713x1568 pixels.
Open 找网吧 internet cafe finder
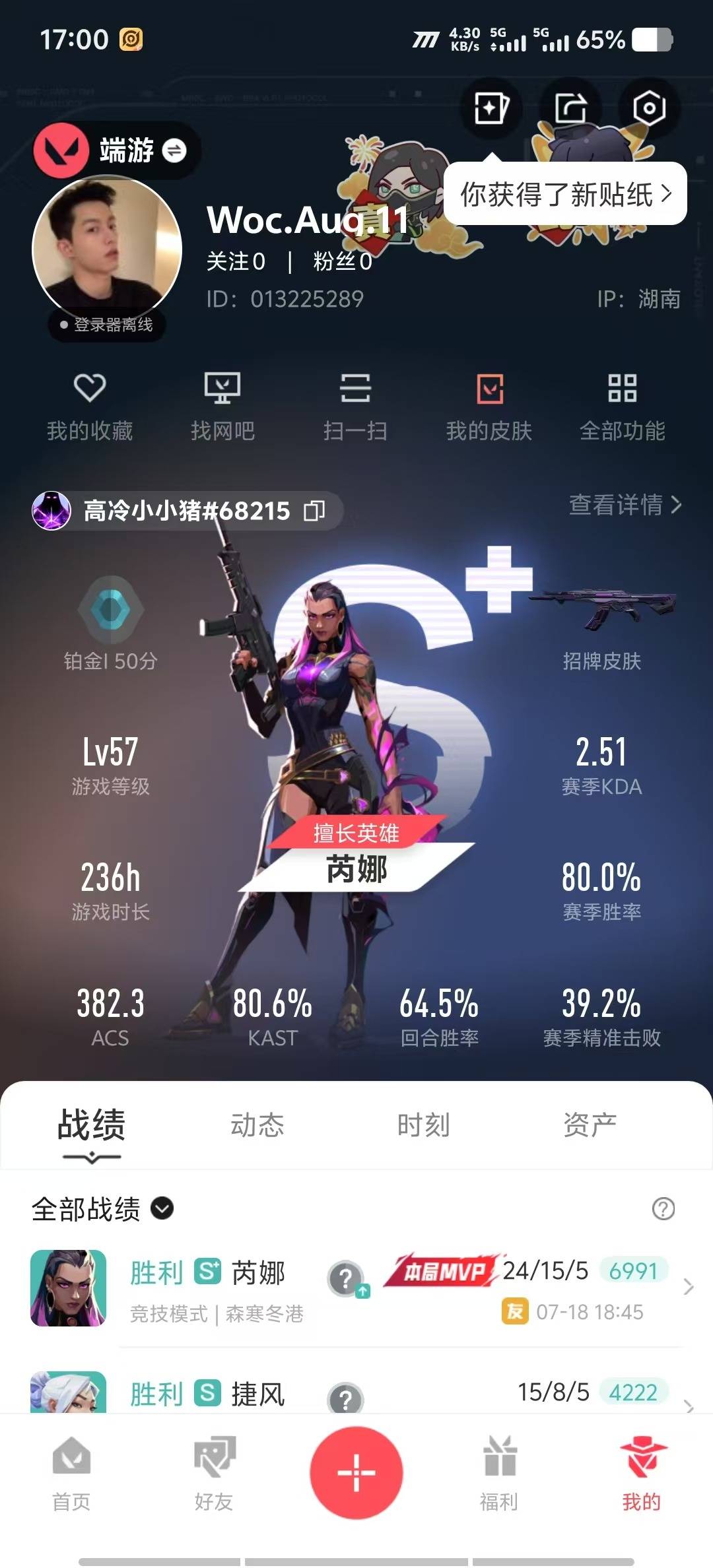(x=222, y=407)
